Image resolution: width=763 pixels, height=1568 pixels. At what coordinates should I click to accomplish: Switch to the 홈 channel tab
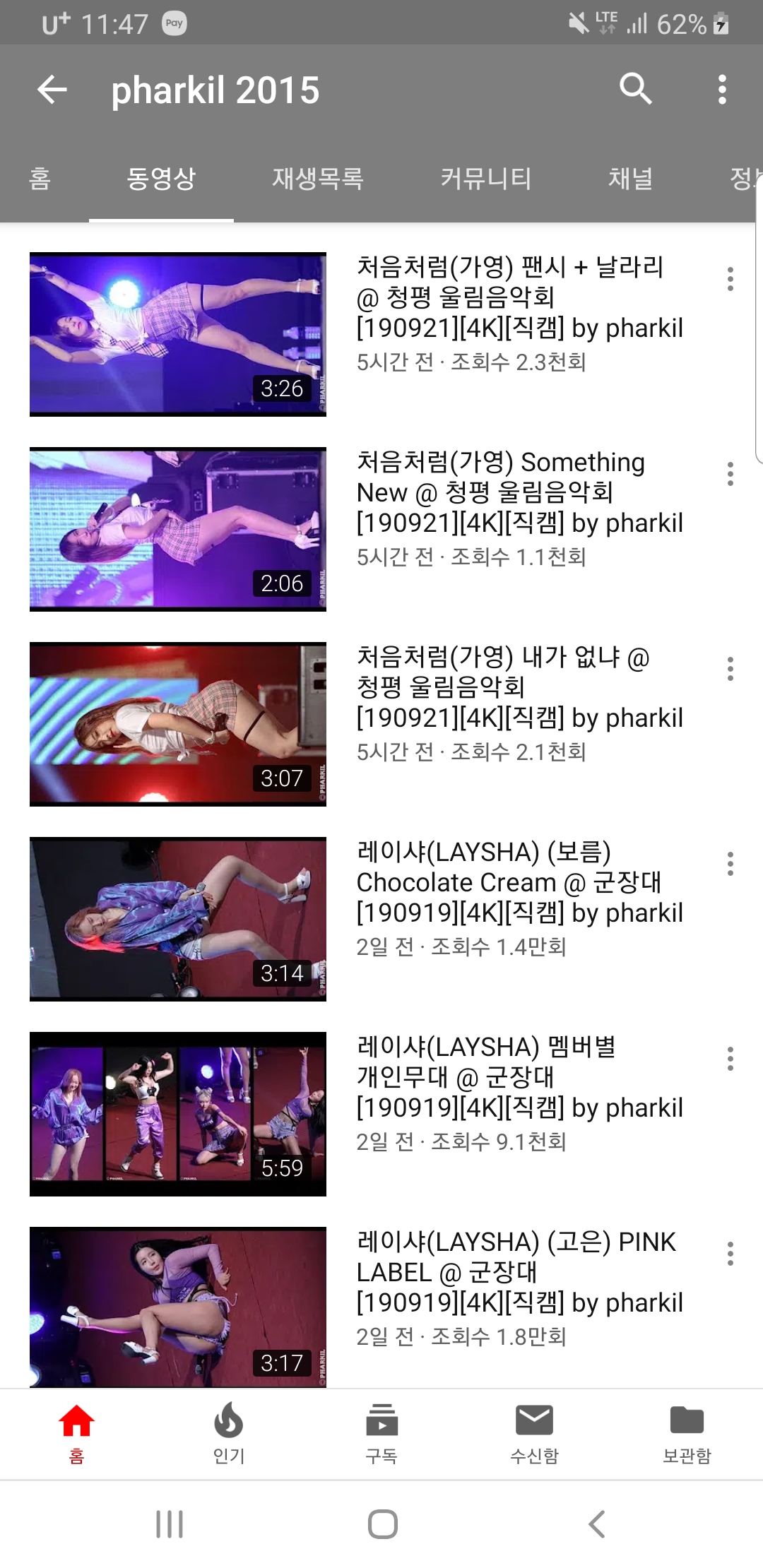tap(40, 179)
